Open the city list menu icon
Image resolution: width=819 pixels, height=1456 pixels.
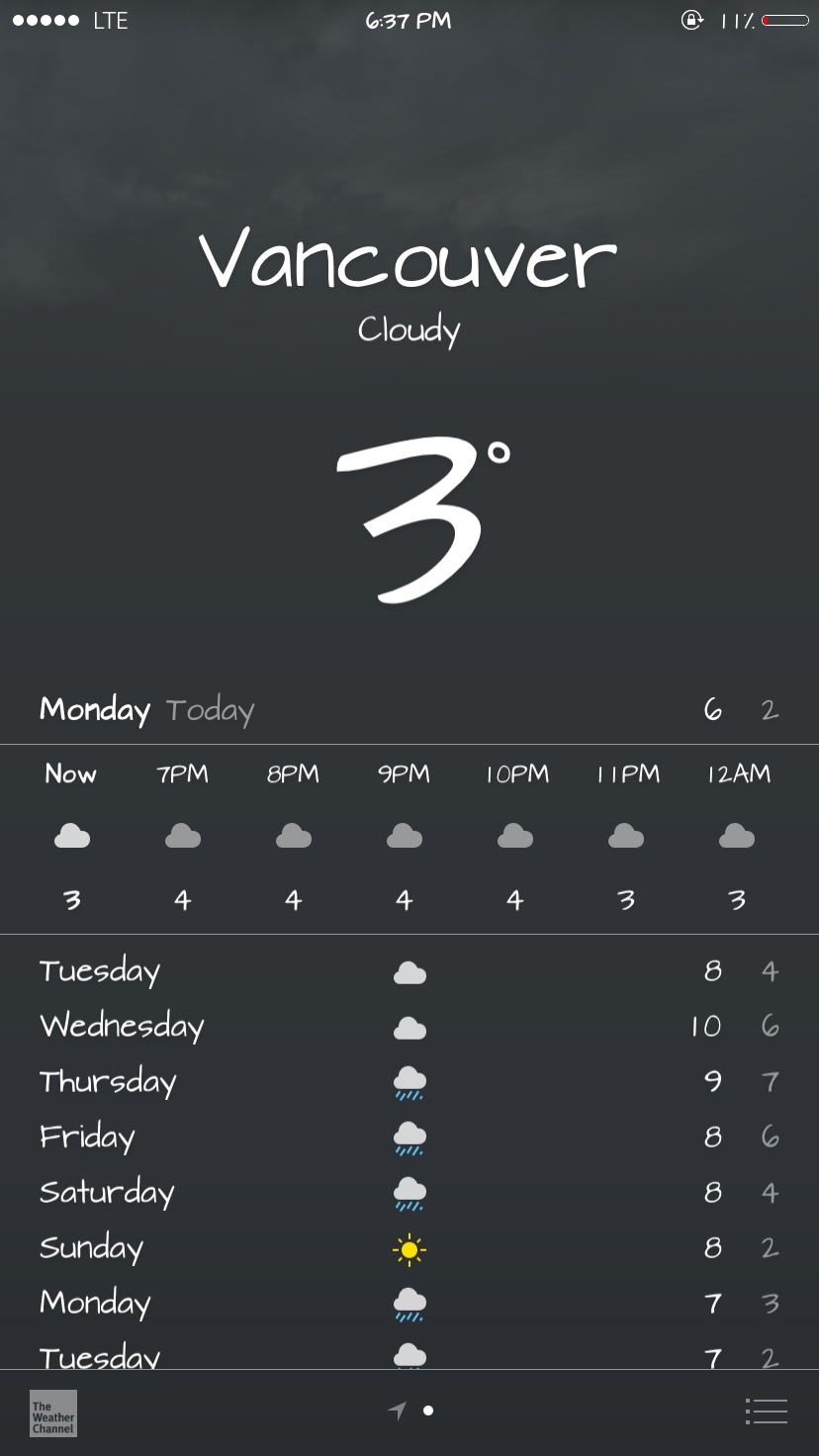767,1411
